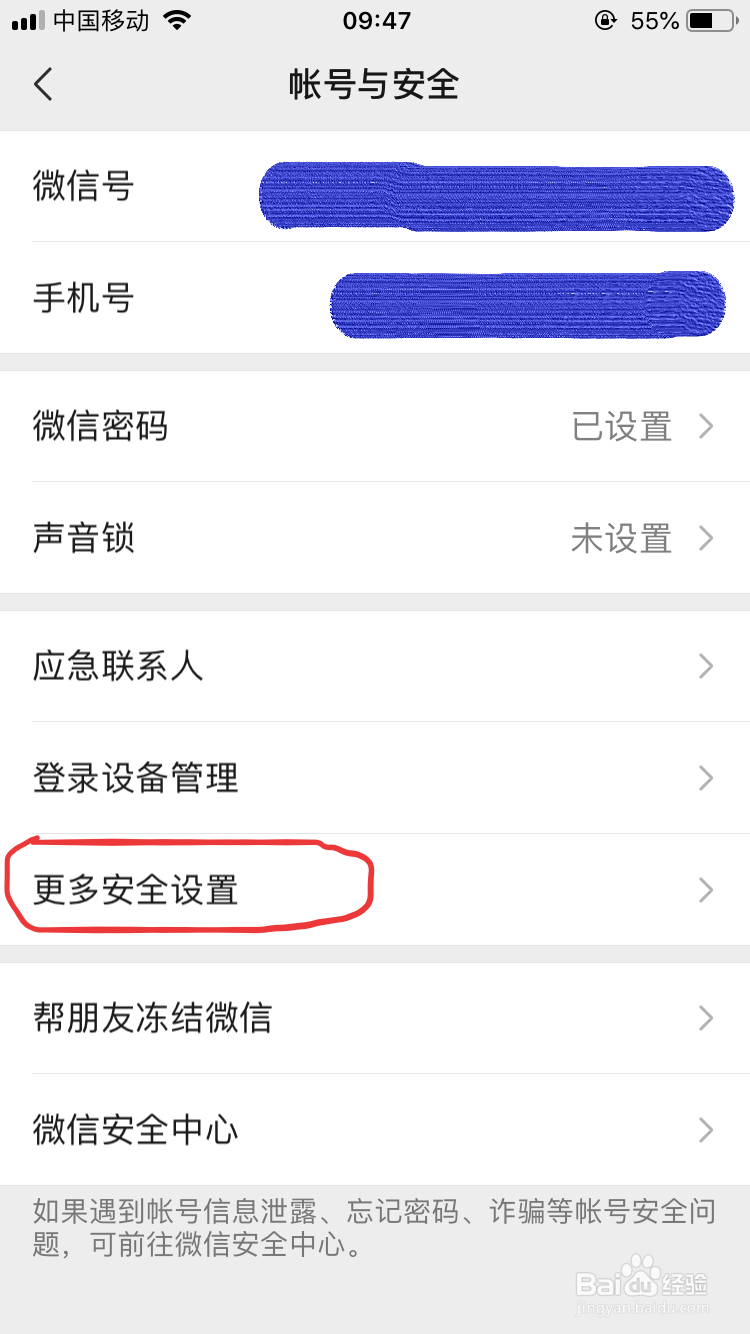Tap the 帐号与安全 title bar
750x1334 pixels.
[x=375, y=85]
